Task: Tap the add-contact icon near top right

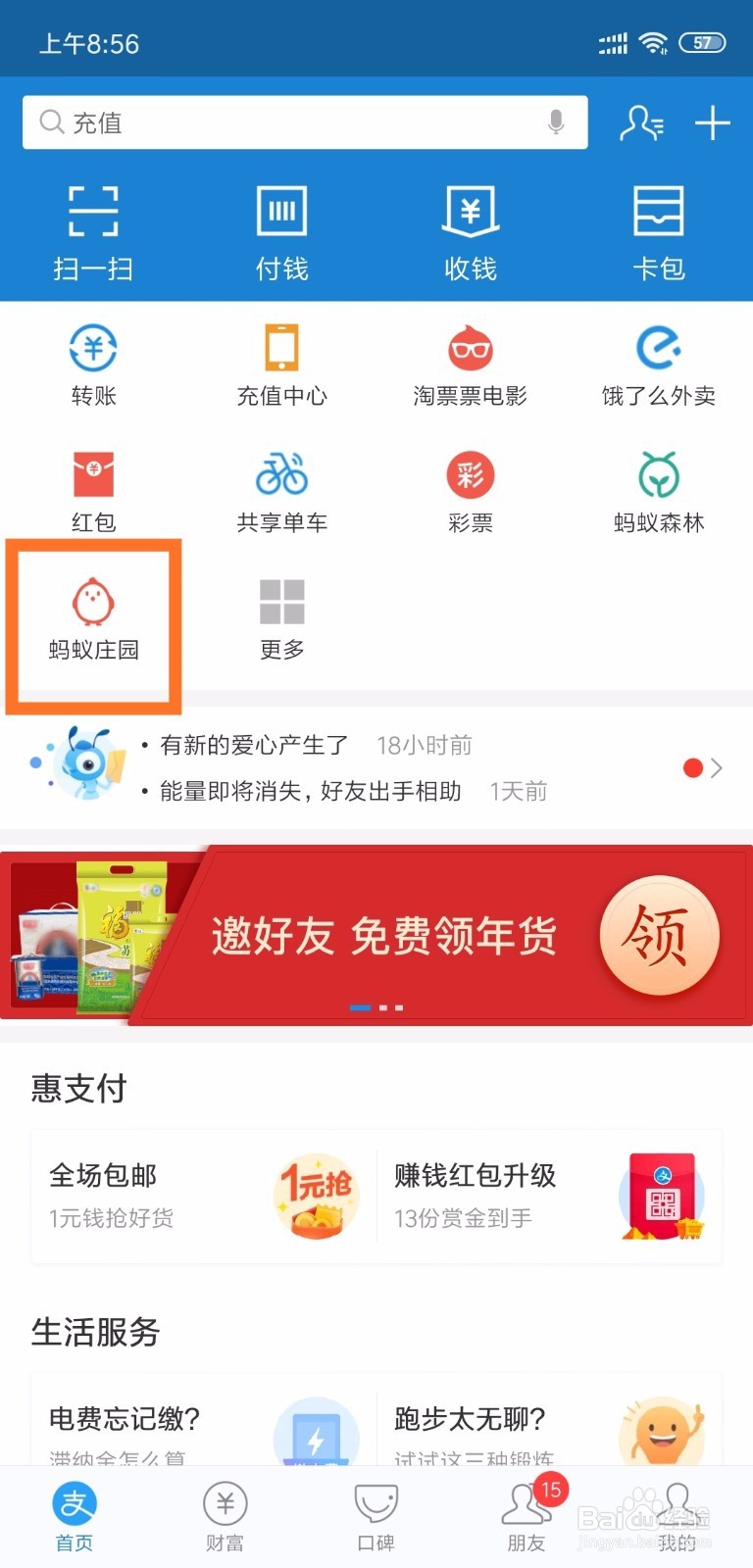Action: coord(641,123)
